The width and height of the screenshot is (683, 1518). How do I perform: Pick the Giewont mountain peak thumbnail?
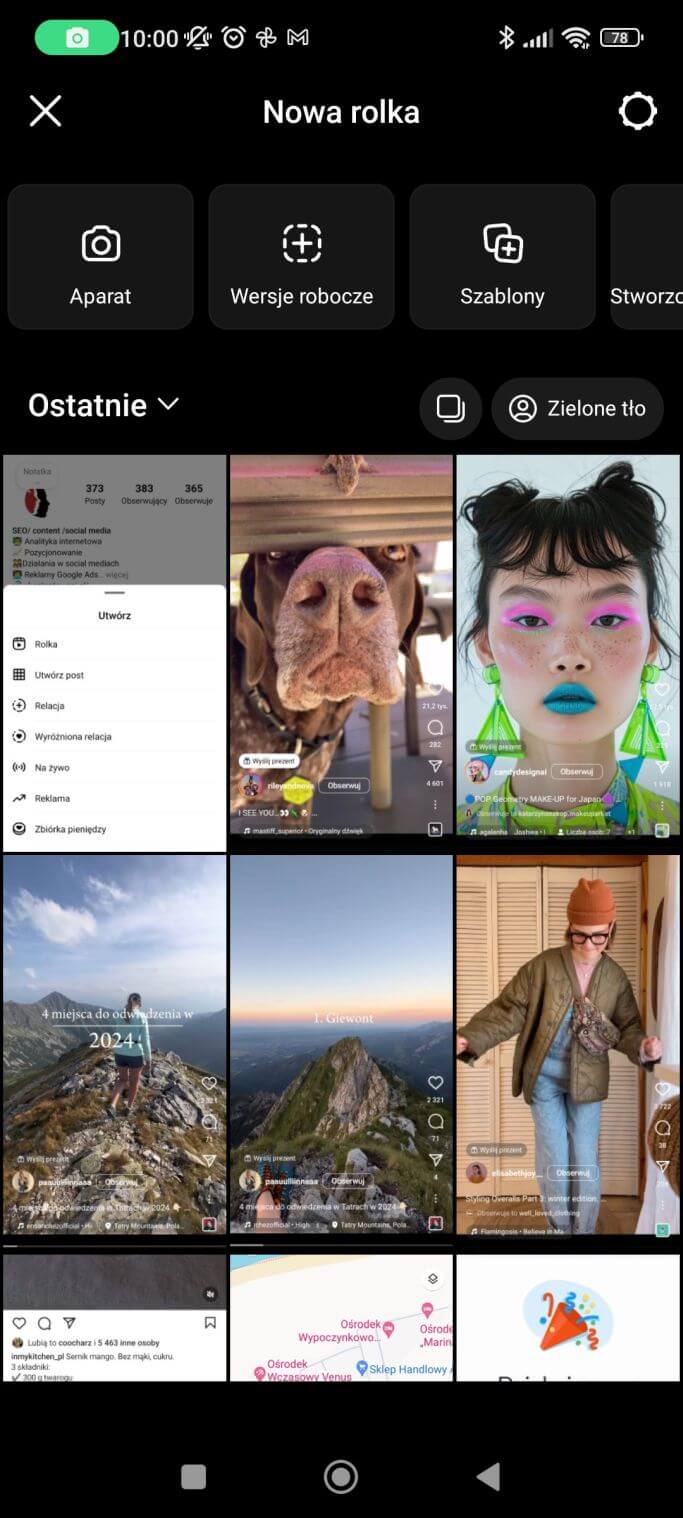pyautogui.click(x=341, y=1044)
